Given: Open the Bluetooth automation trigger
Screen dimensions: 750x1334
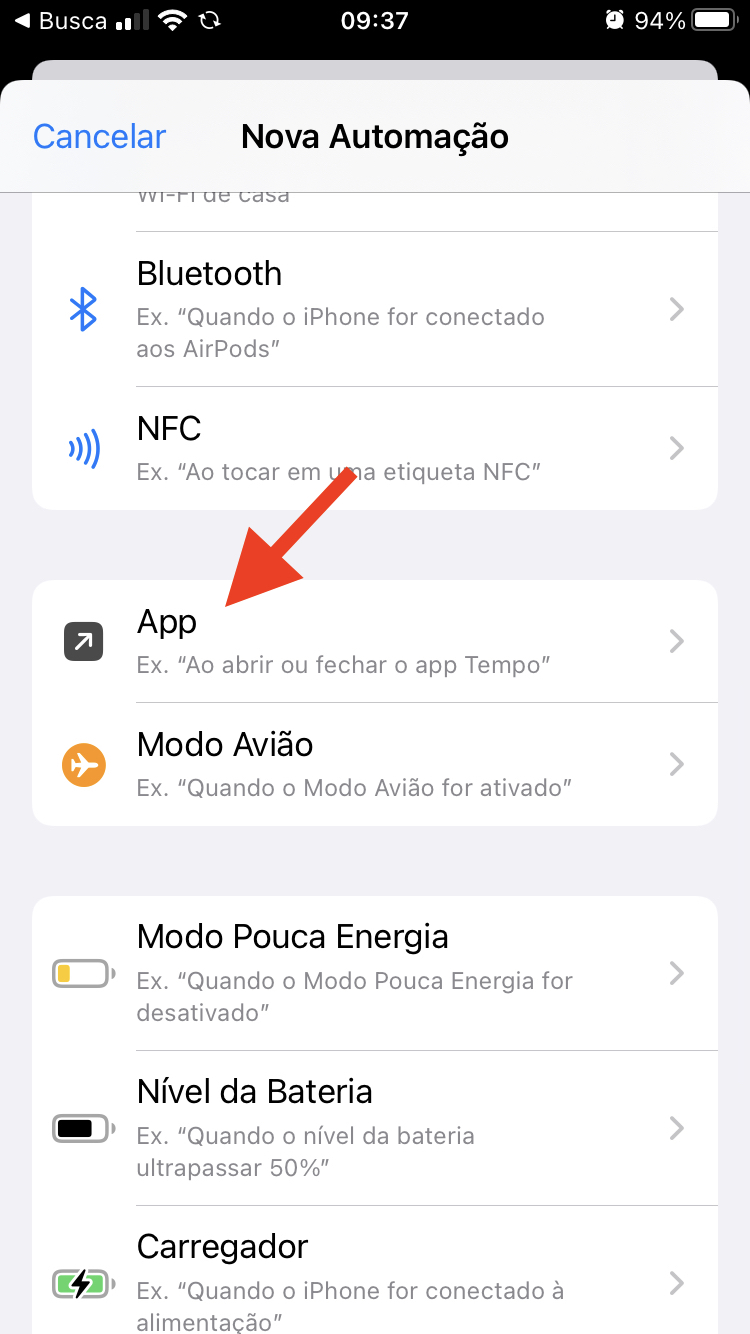Looking at the screenshot, I should point(375,309).
